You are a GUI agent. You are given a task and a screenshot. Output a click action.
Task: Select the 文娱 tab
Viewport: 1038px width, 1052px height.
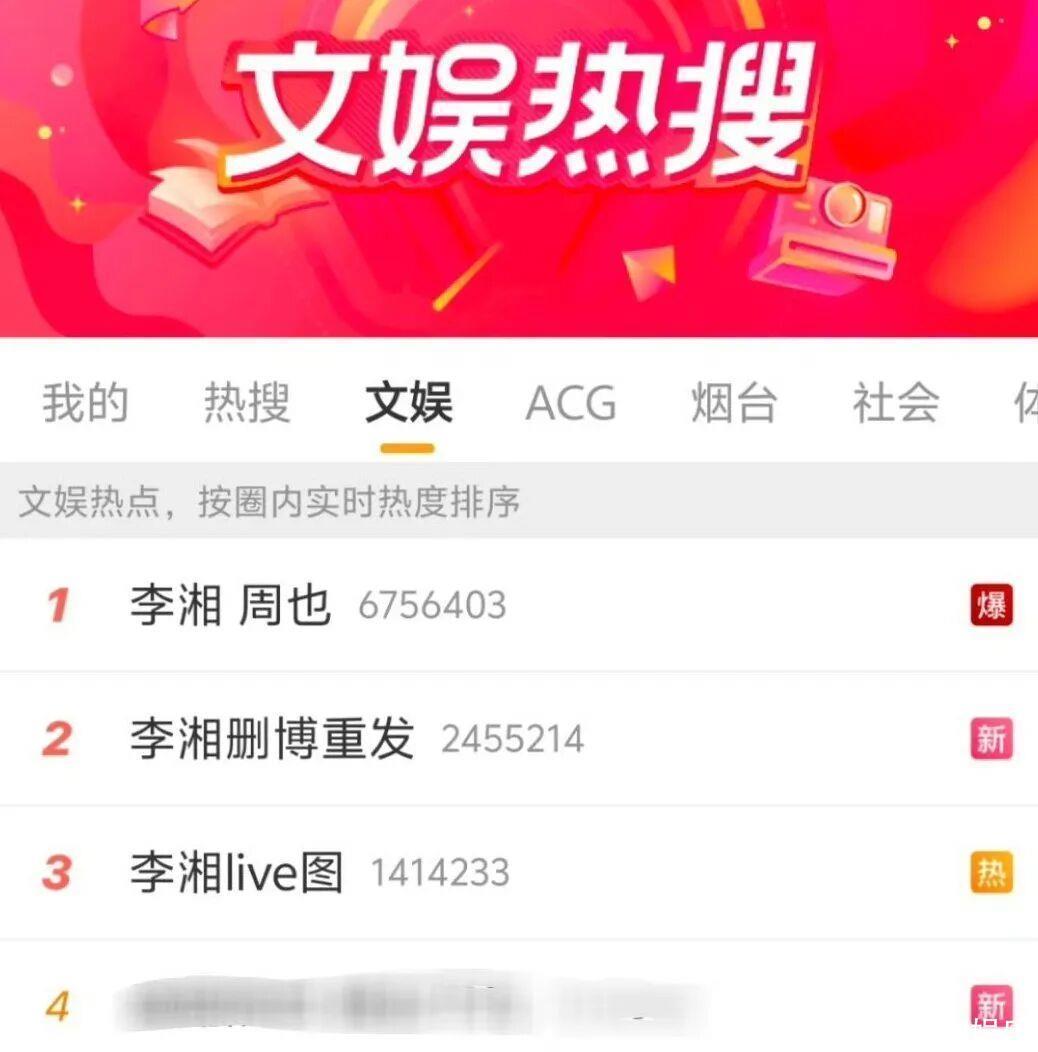[x=408, y=403]
